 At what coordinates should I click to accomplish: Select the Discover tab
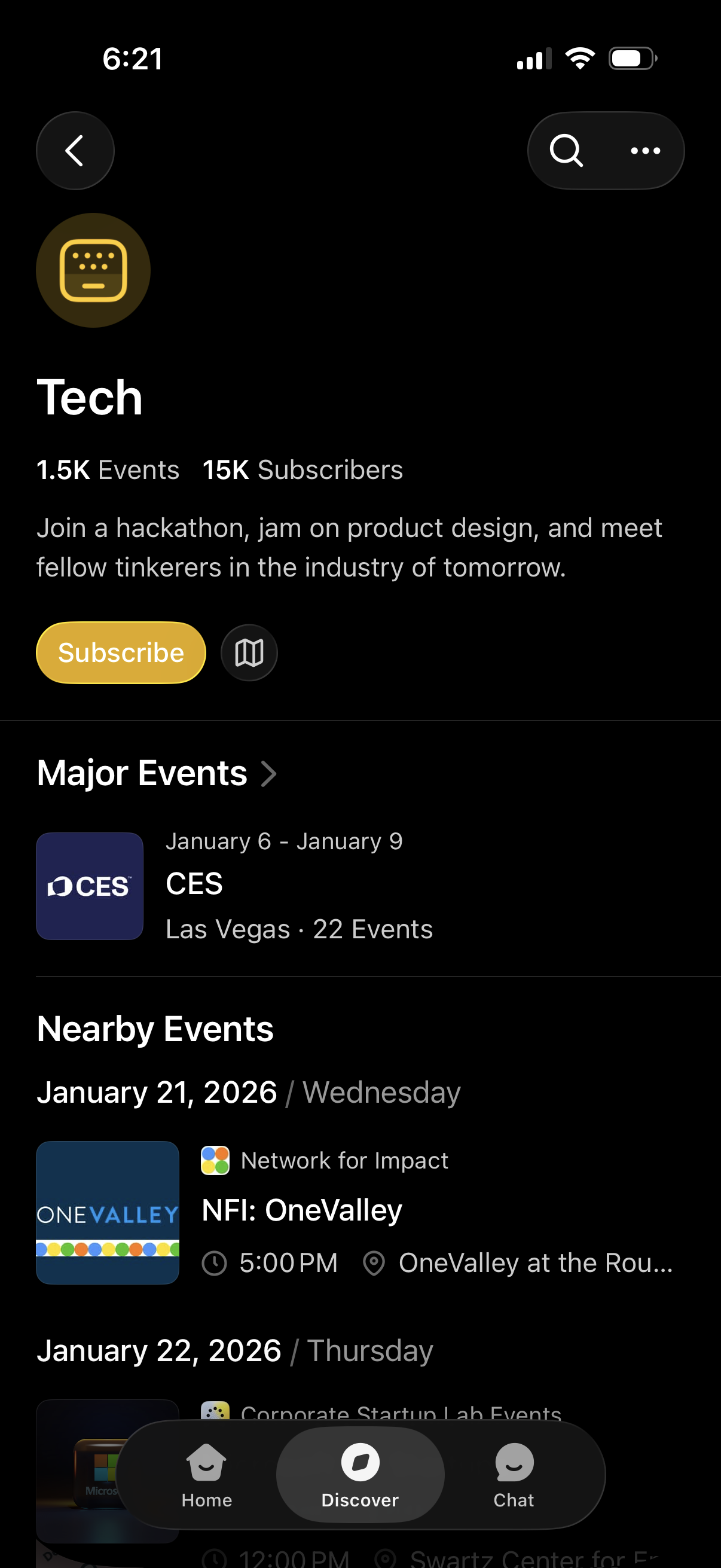click(x=360, y=1474)
